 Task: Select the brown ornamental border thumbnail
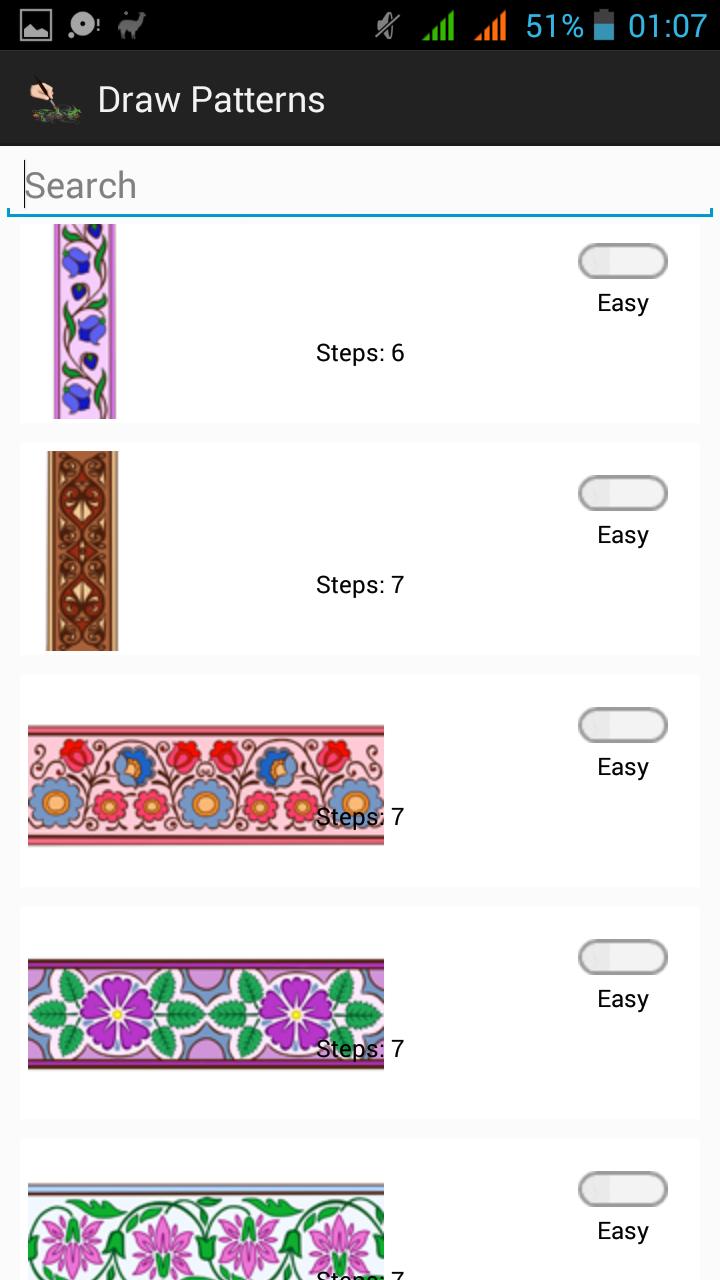pyautogui.click(x=83, y=552)
